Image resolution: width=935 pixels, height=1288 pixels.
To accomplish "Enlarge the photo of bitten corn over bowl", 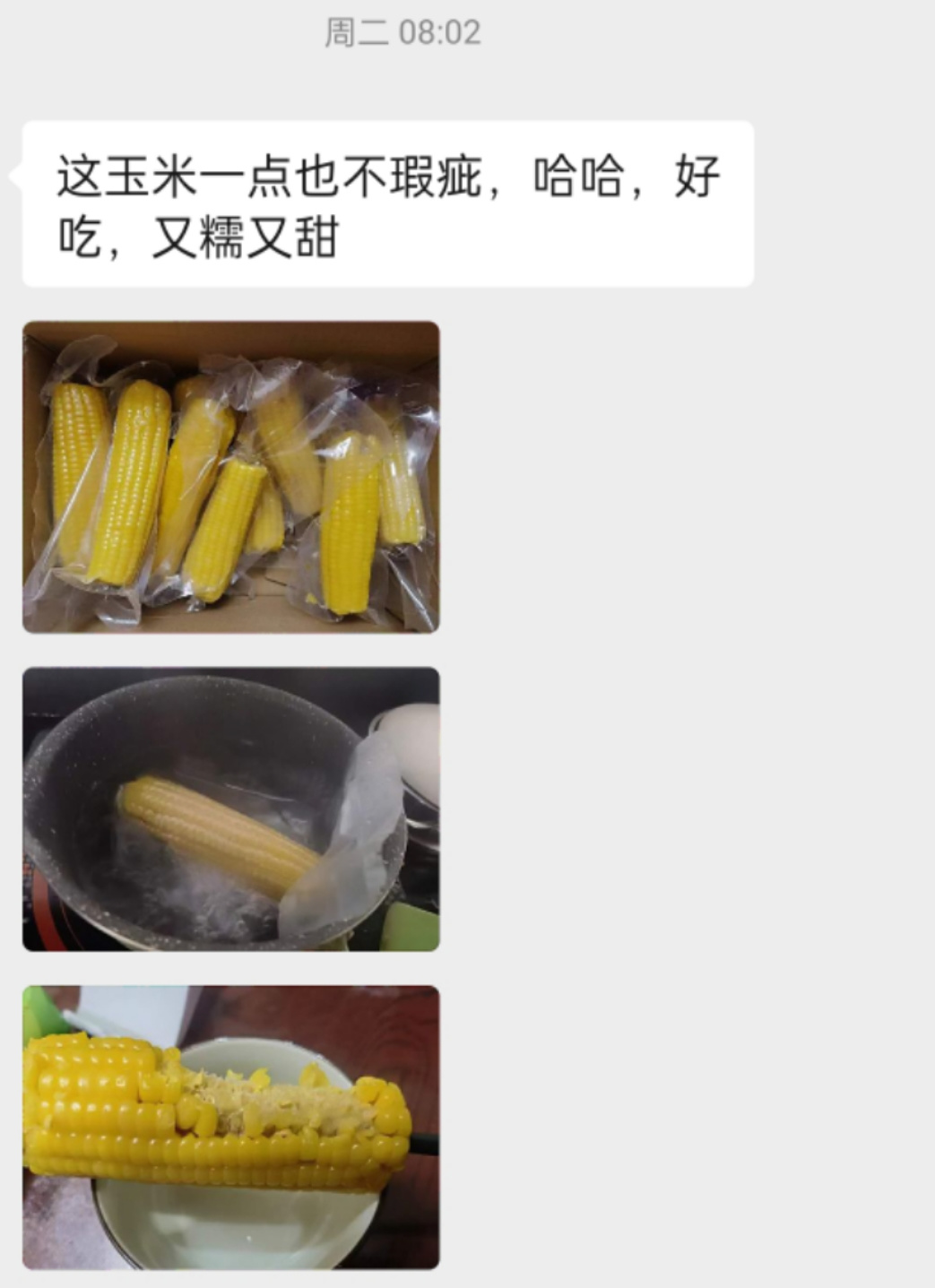I will (230, 1127).
